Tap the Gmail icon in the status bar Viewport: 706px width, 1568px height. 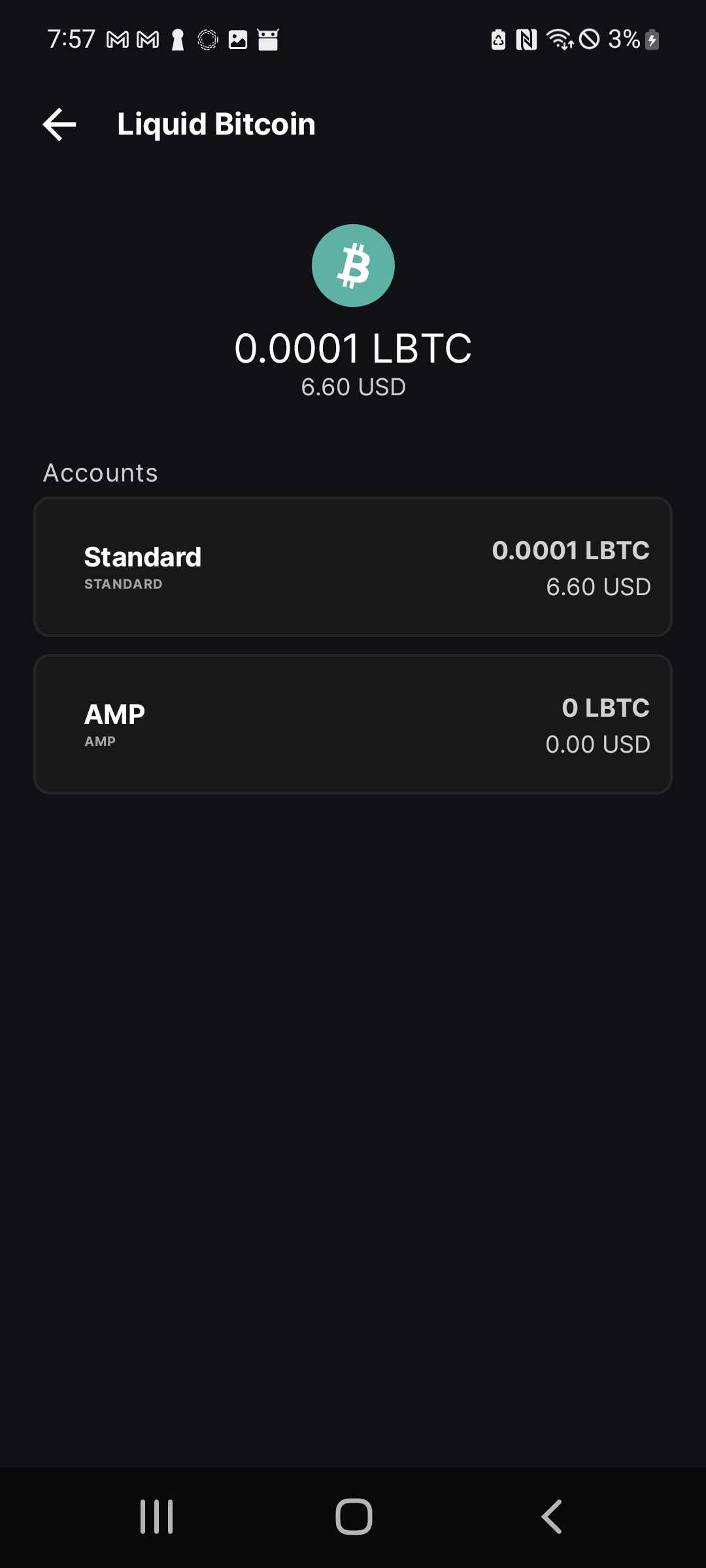(118, 41)
